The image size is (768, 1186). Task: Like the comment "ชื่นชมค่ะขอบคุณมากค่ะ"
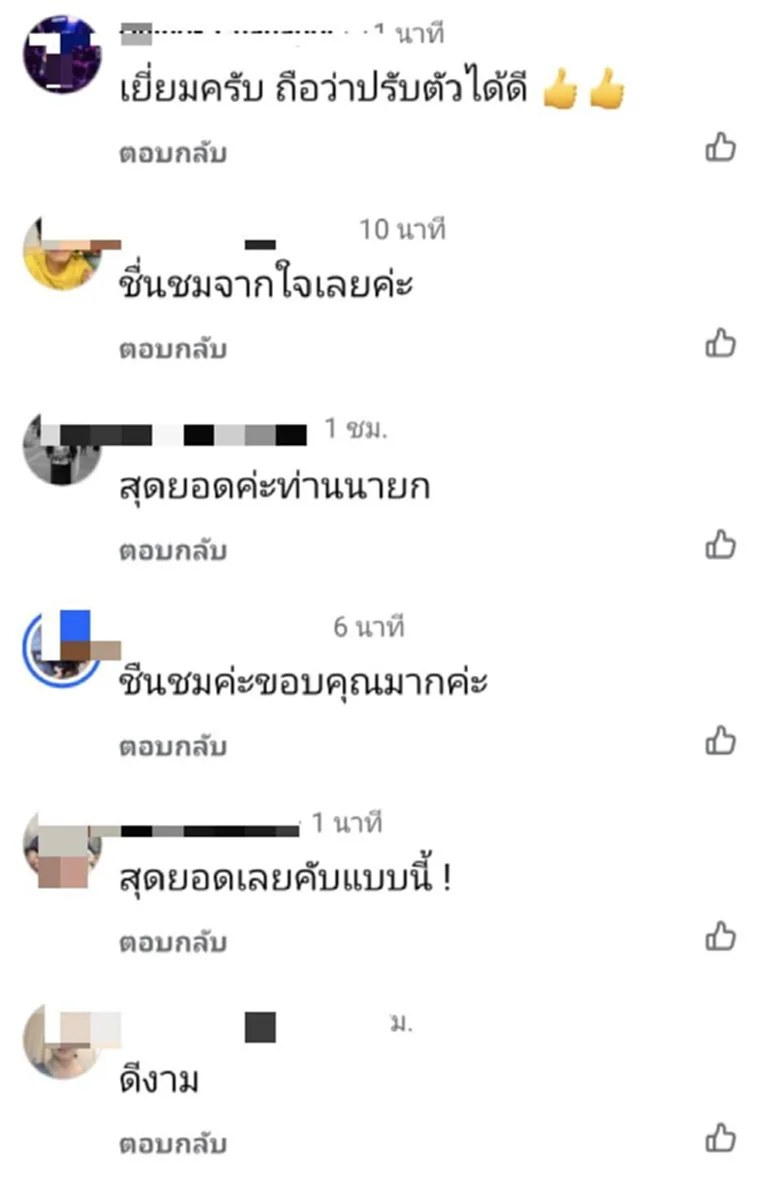(x=720, y=741)
